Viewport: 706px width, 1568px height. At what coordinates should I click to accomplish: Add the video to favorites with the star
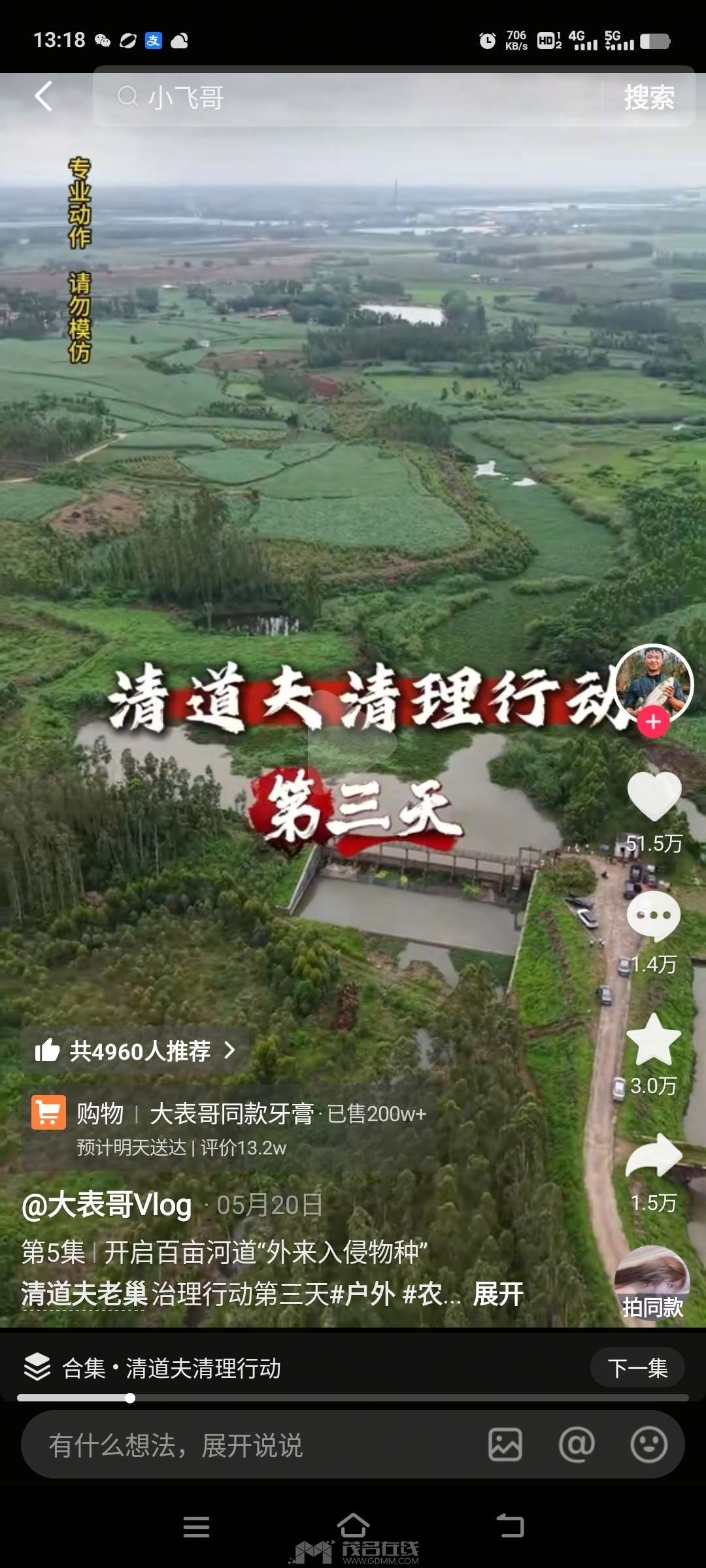coord(654,1039)
